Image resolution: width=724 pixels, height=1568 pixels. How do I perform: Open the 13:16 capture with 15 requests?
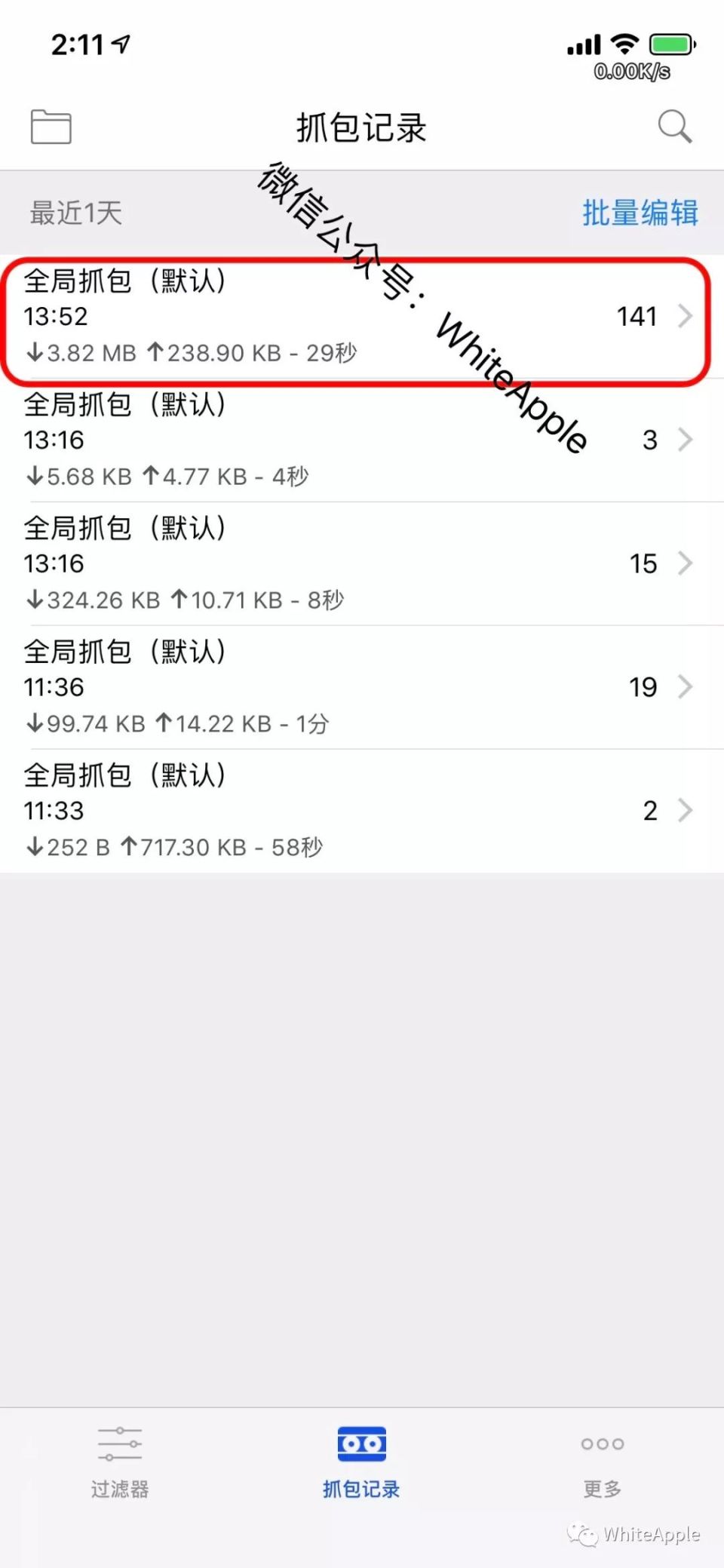click(362, 564)
